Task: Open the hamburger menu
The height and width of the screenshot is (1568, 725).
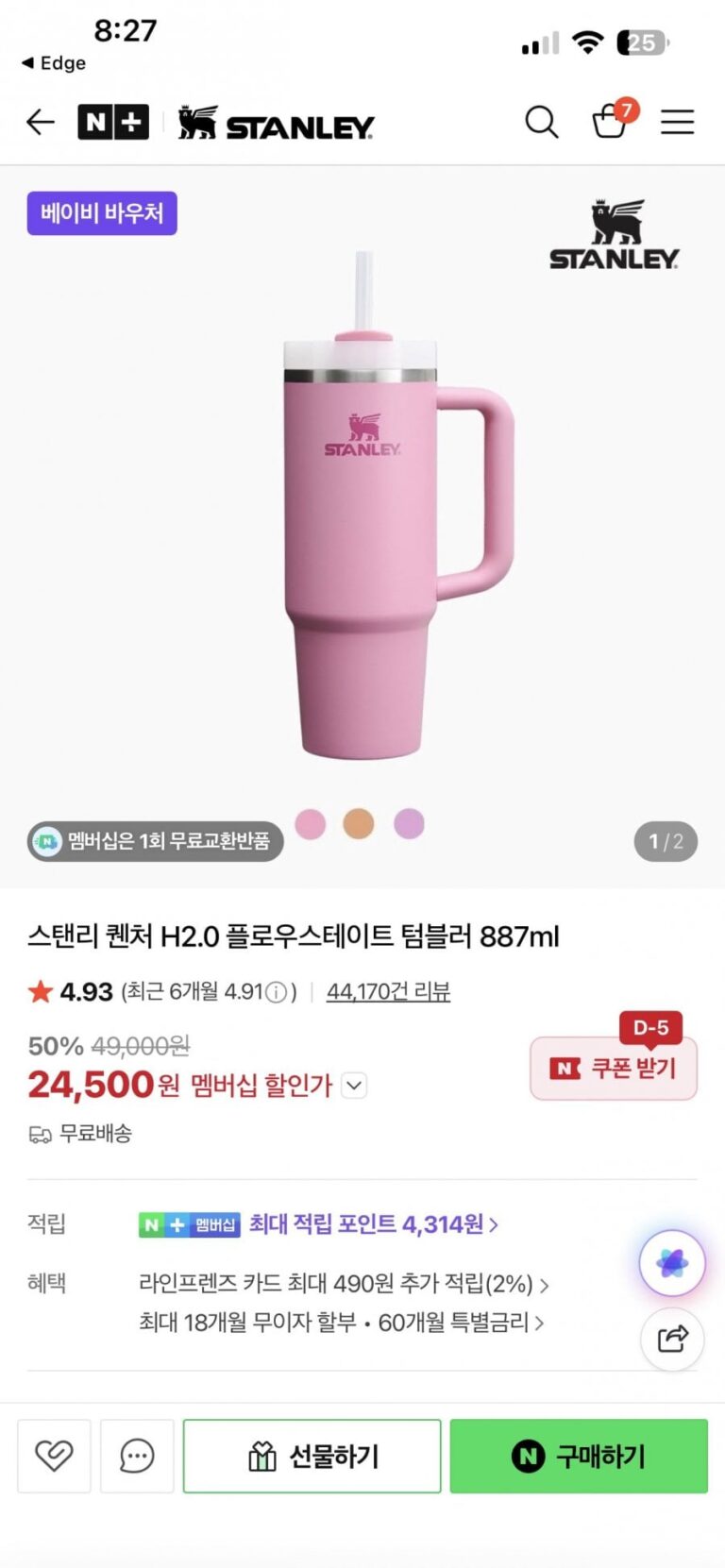Action: point(677,122)
